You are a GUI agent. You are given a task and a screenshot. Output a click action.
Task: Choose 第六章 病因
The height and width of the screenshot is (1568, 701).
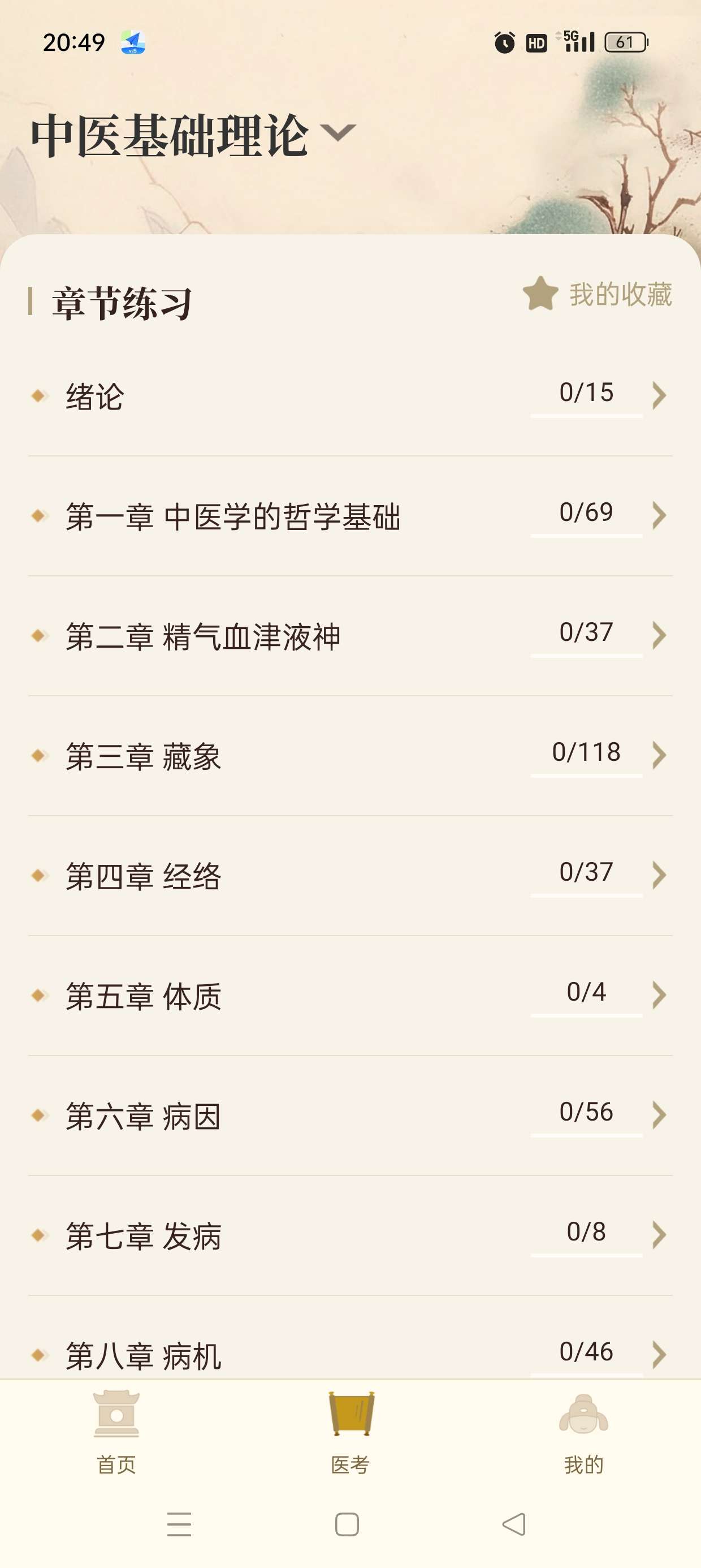point(350,1115)
